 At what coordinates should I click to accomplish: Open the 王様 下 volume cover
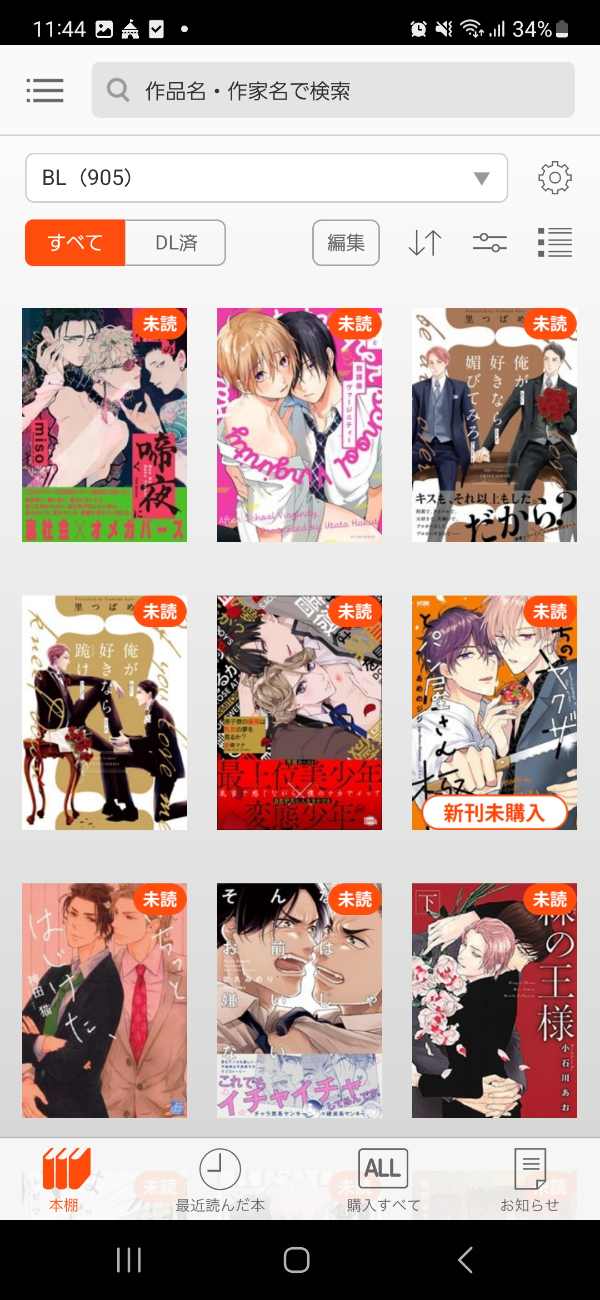point(494,1000)
